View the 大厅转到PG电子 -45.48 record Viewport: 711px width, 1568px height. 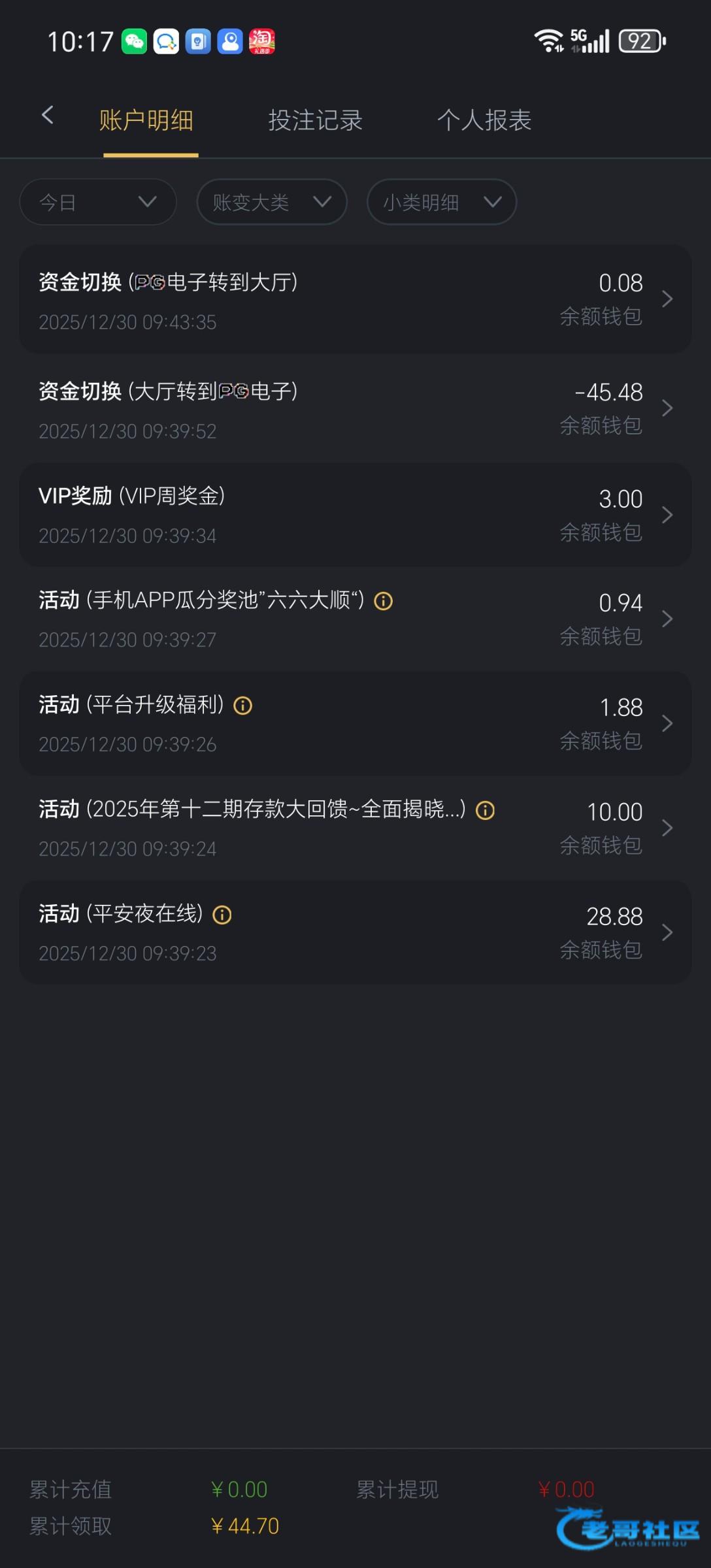tap(355, 409)
